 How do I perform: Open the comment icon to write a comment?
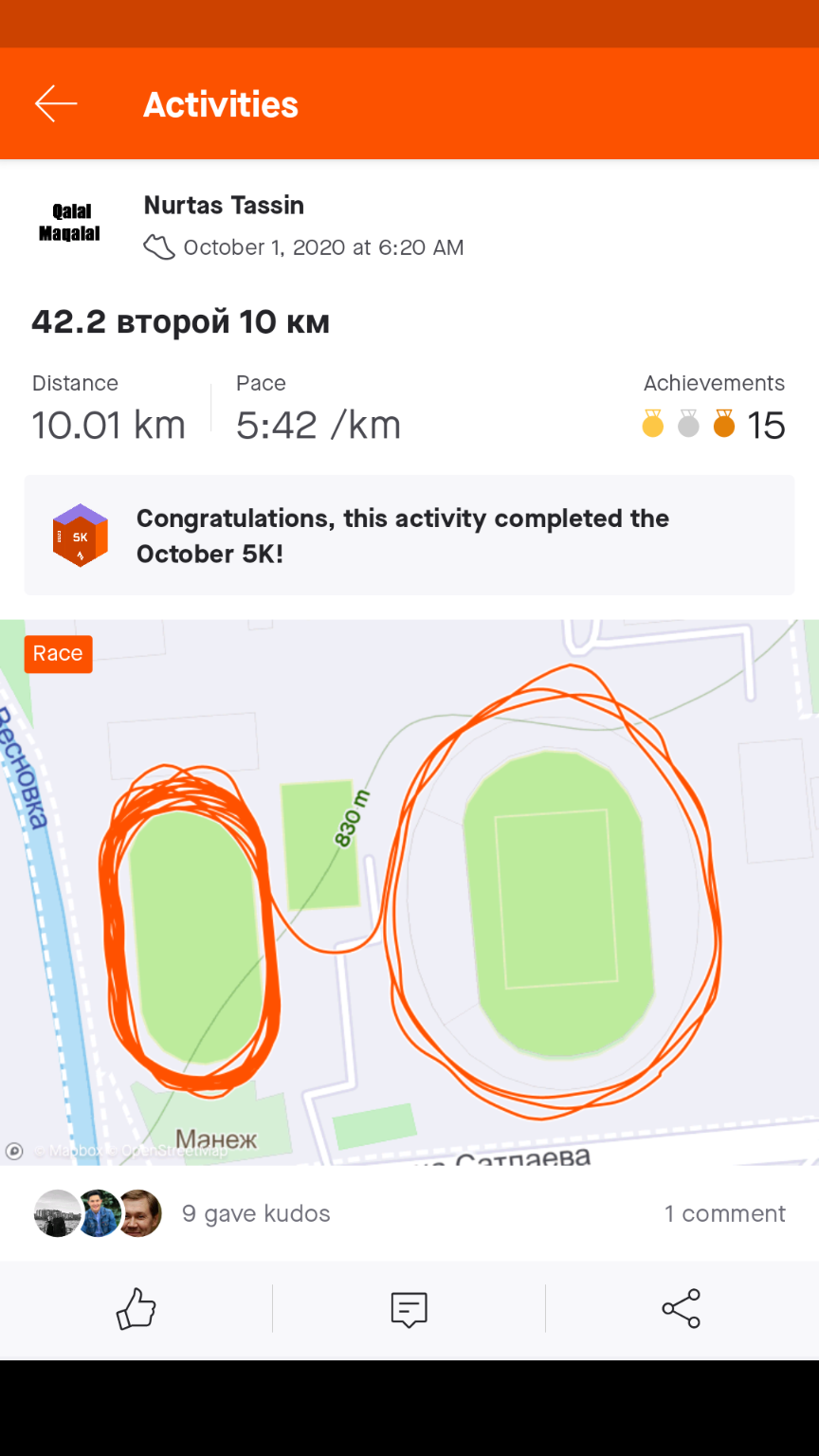point(409,1309)
